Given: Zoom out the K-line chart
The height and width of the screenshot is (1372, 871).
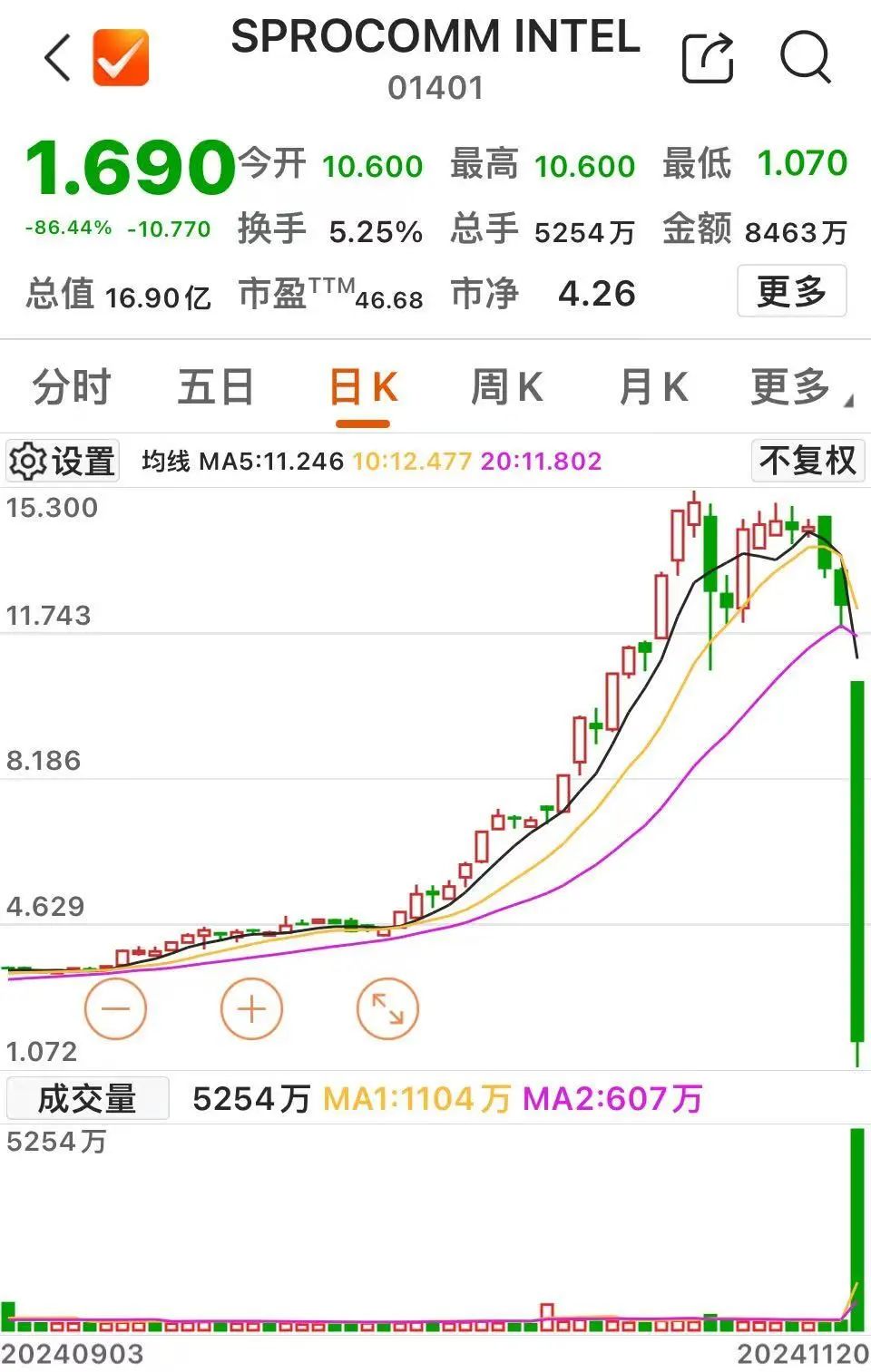Looking at the screenshot, I should (x=115, y=1008).
